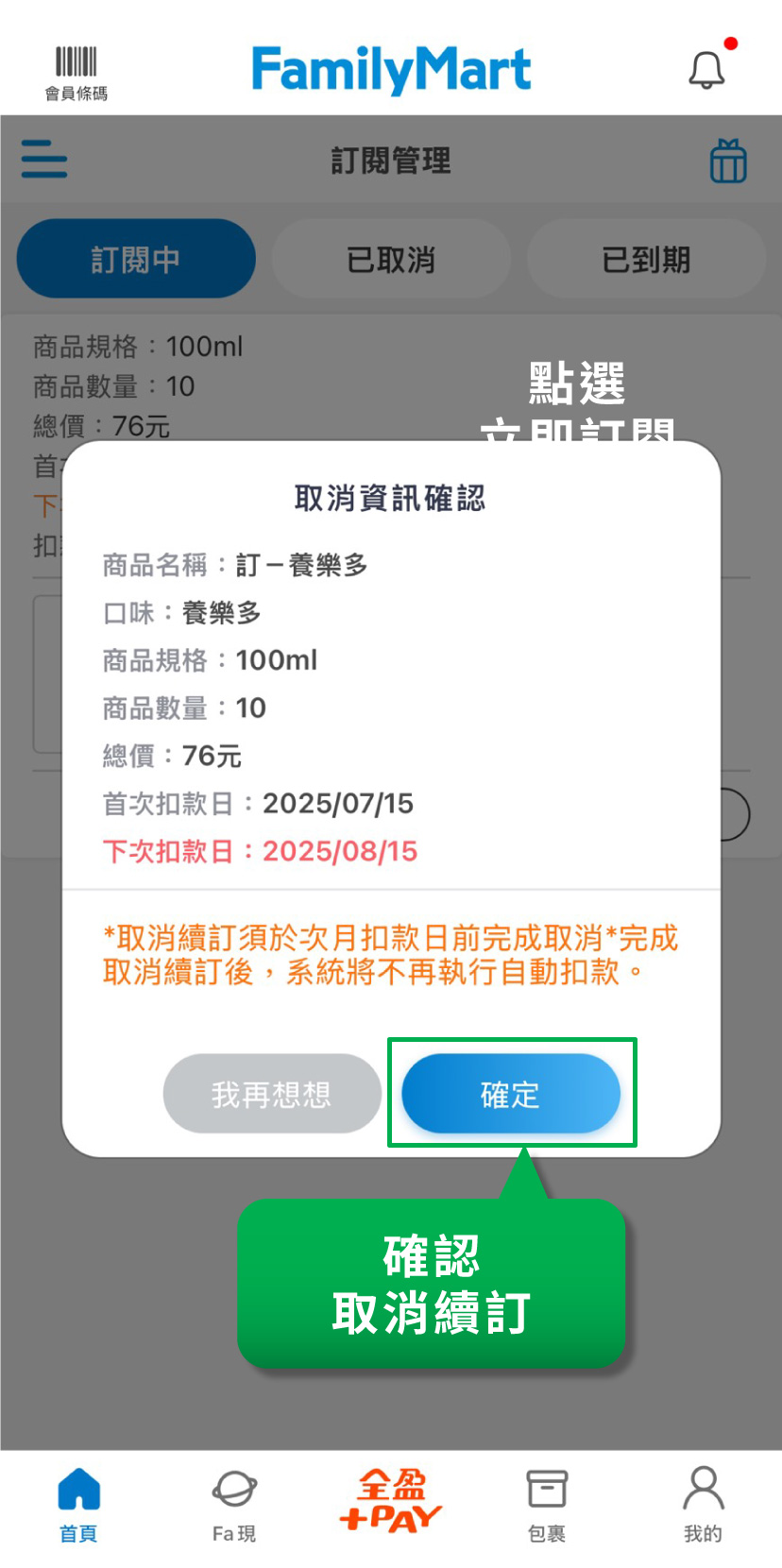Confirm cancellation with the 確定 button
Viewport: 782px width, 1568px height.
point(511,1094)
